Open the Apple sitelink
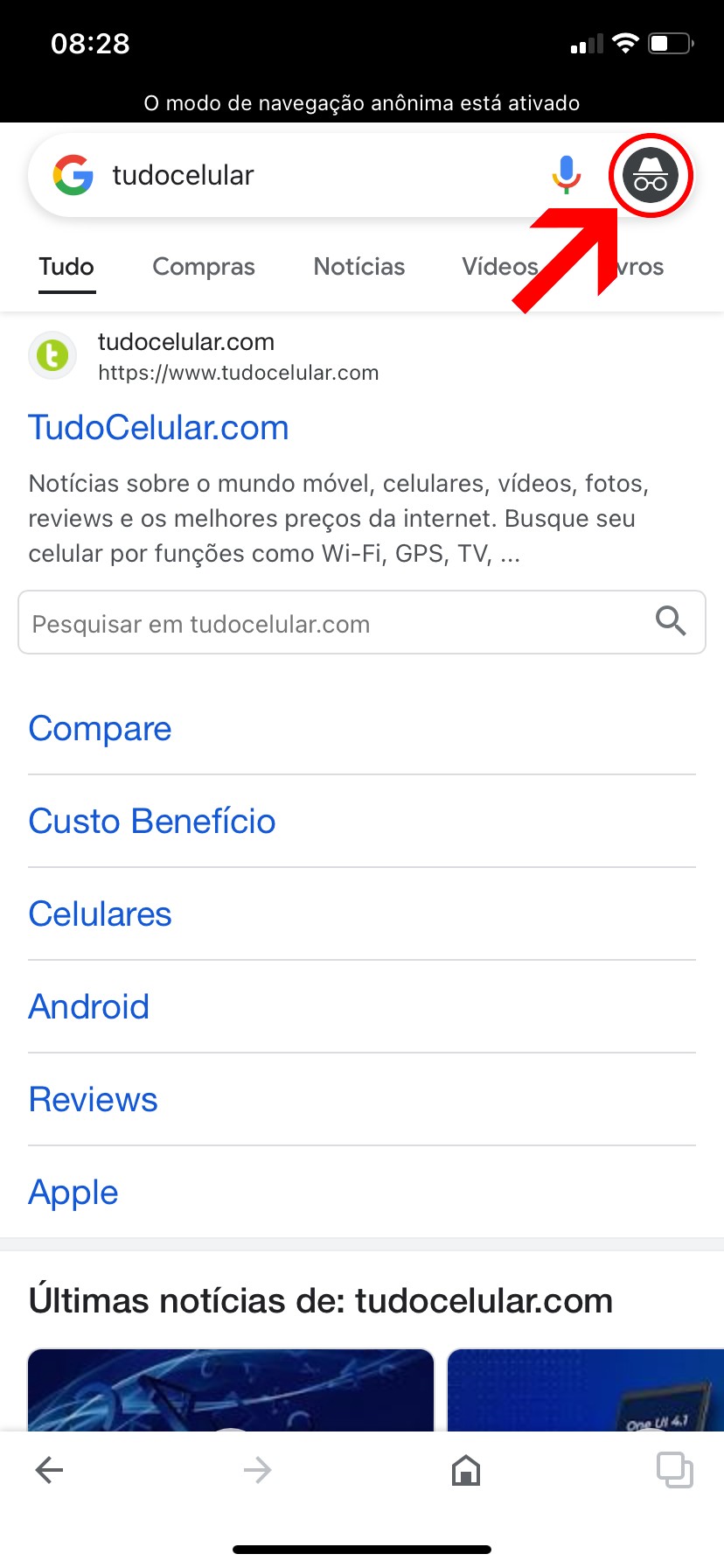Screen dimensions: 724x1568 click(73, 1193)
